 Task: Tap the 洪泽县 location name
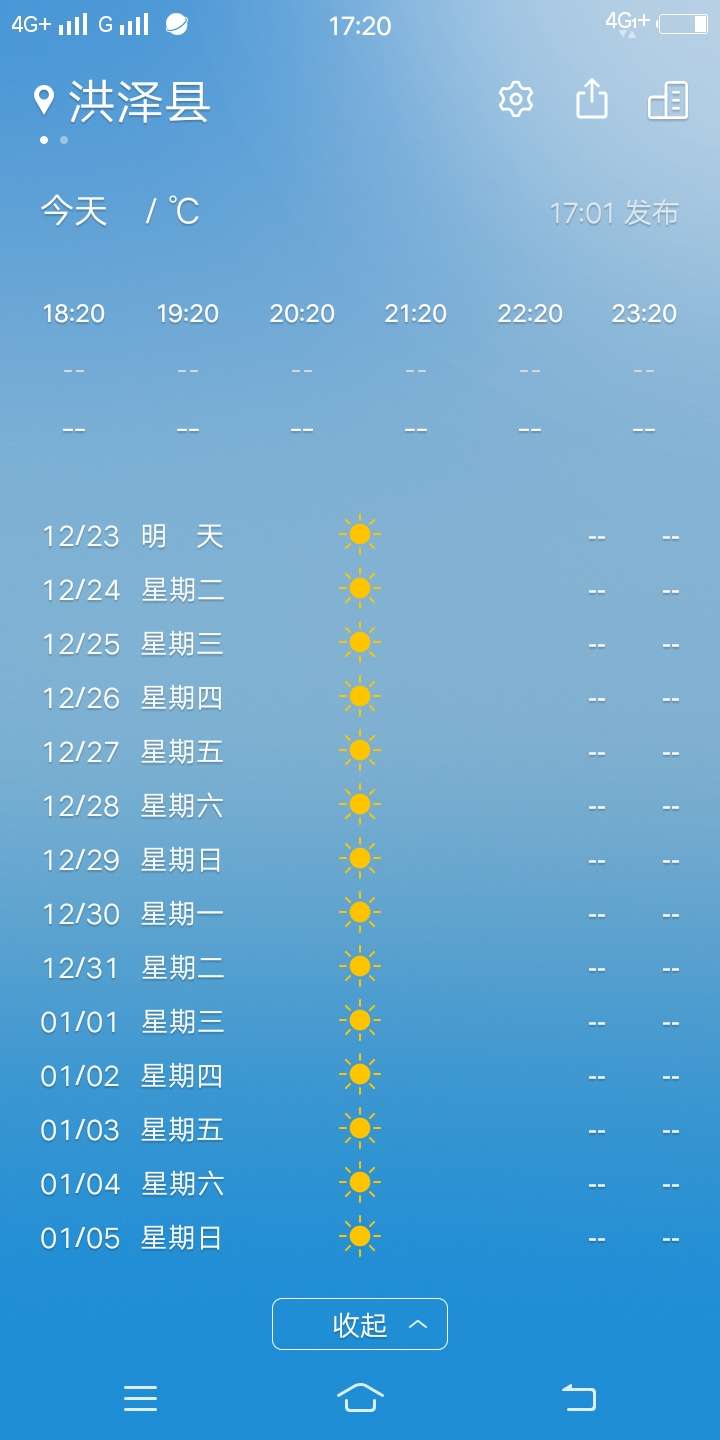coord(140,102)
